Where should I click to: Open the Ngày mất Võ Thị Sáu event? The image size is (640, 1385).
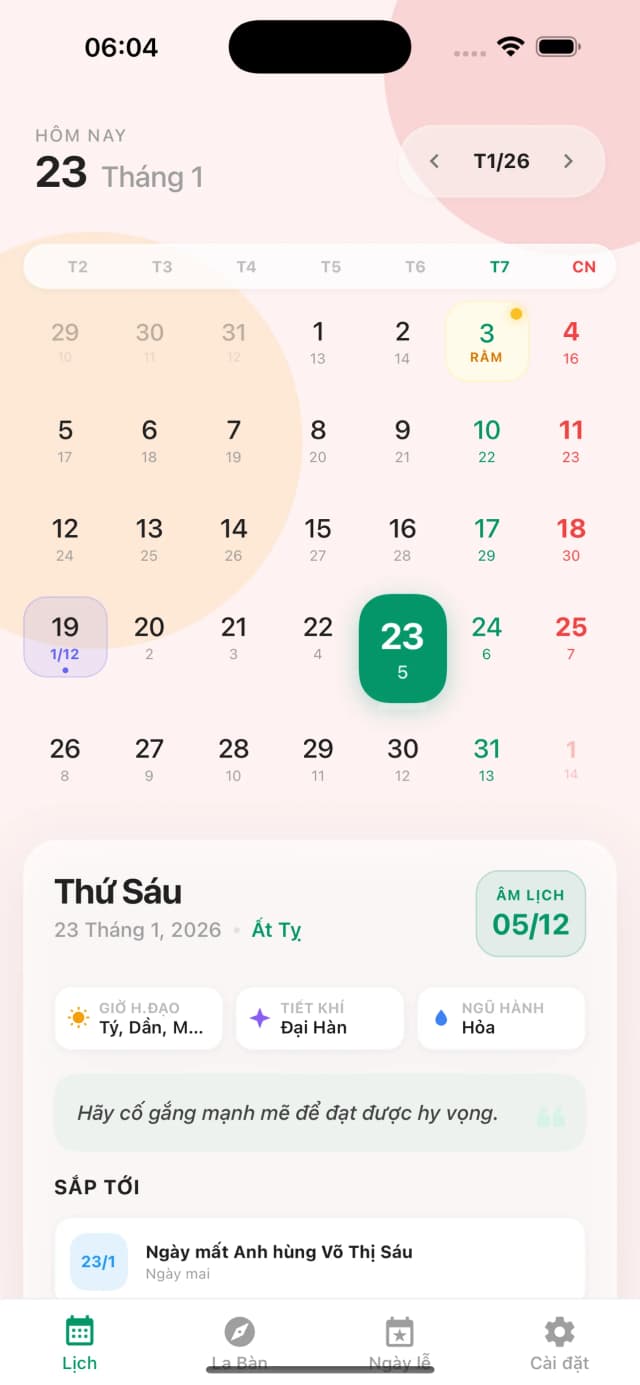coord(320,1260)
